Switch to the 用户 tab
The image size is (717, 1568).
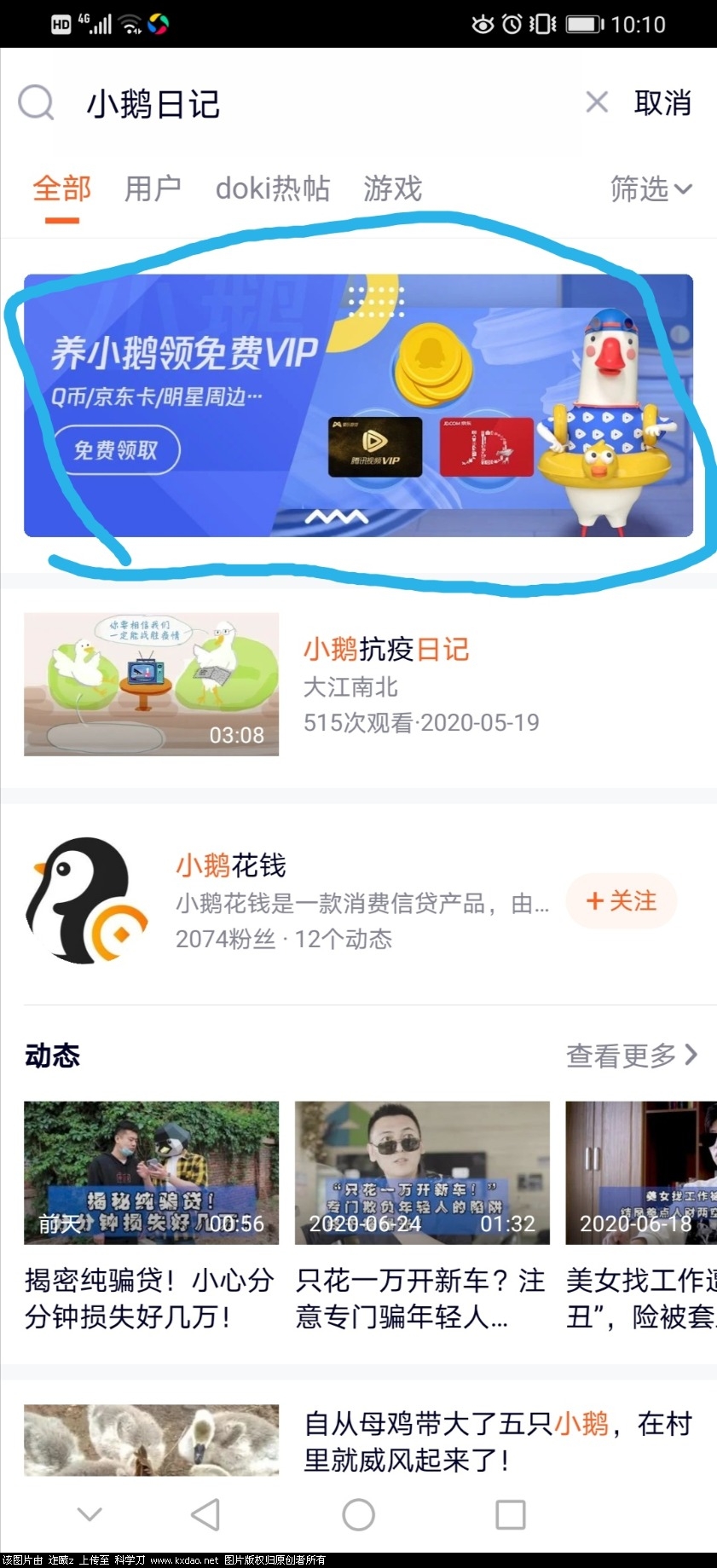click(x=153, y=188)
